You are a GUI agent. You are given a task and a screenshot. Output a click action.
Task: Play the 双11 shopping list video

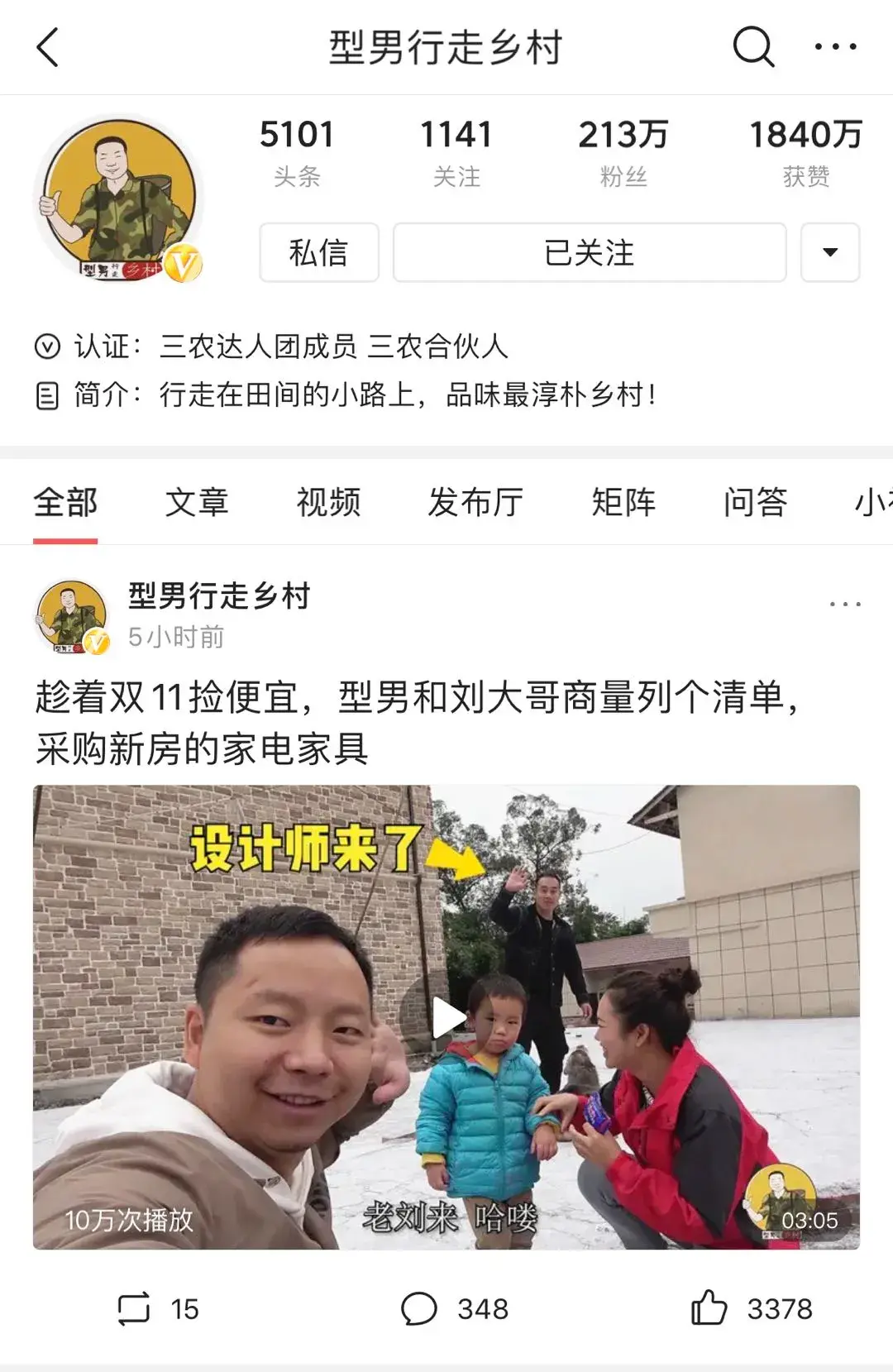tap(446, 1016)
